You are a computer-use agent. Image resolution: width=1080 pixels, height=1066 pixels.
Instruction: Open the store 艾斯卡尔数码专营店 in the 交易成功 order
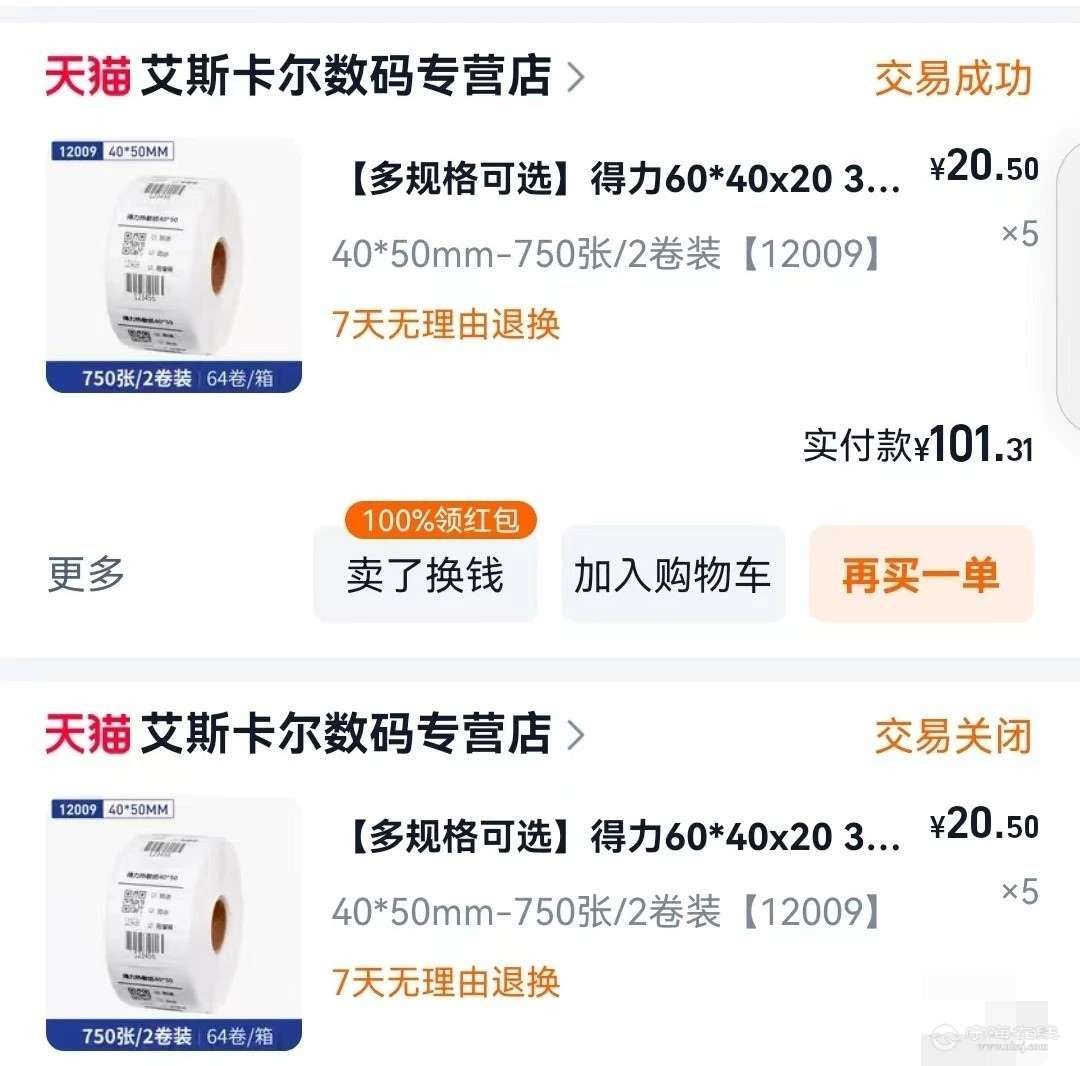click(x=345, y=77)
